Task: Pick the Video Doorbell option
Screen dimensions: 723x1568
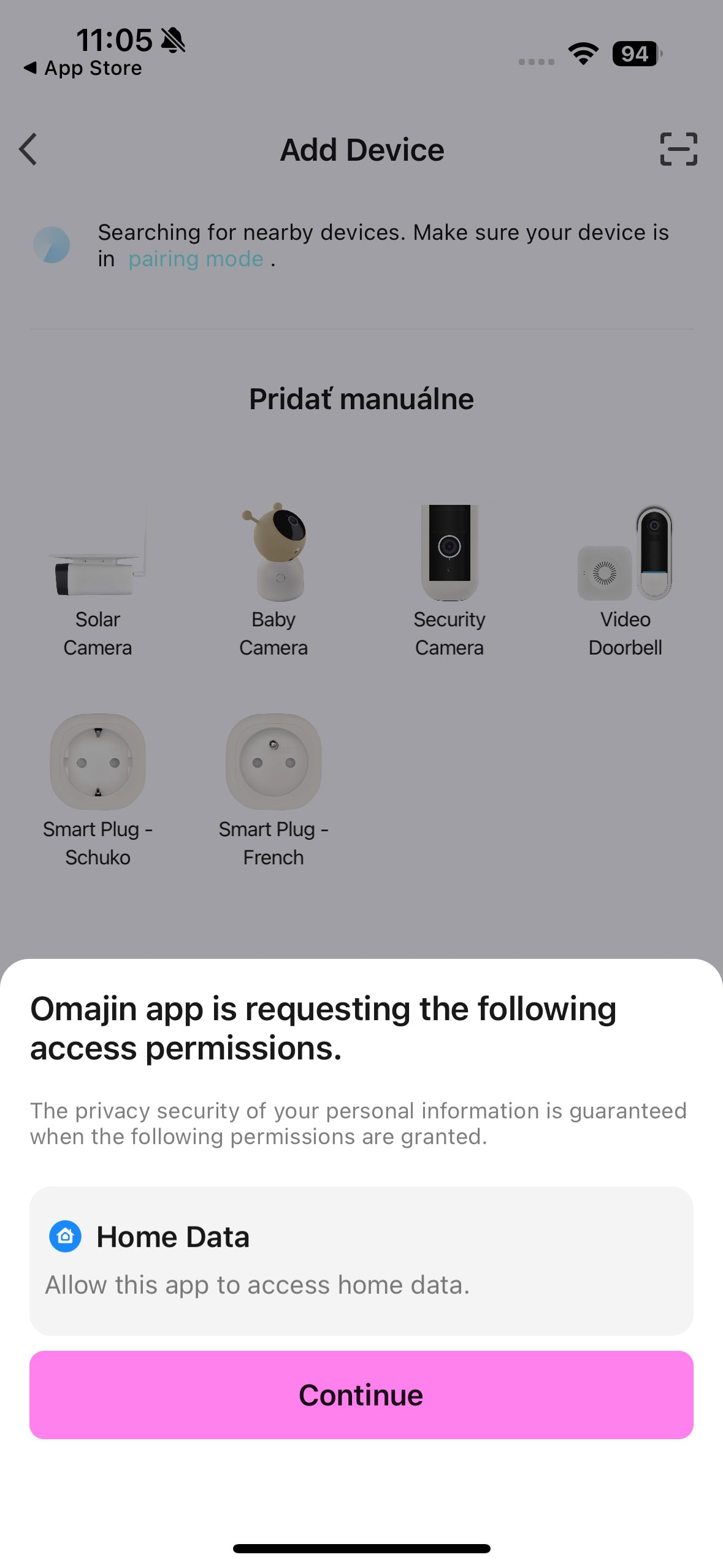Action: point(625,581)
